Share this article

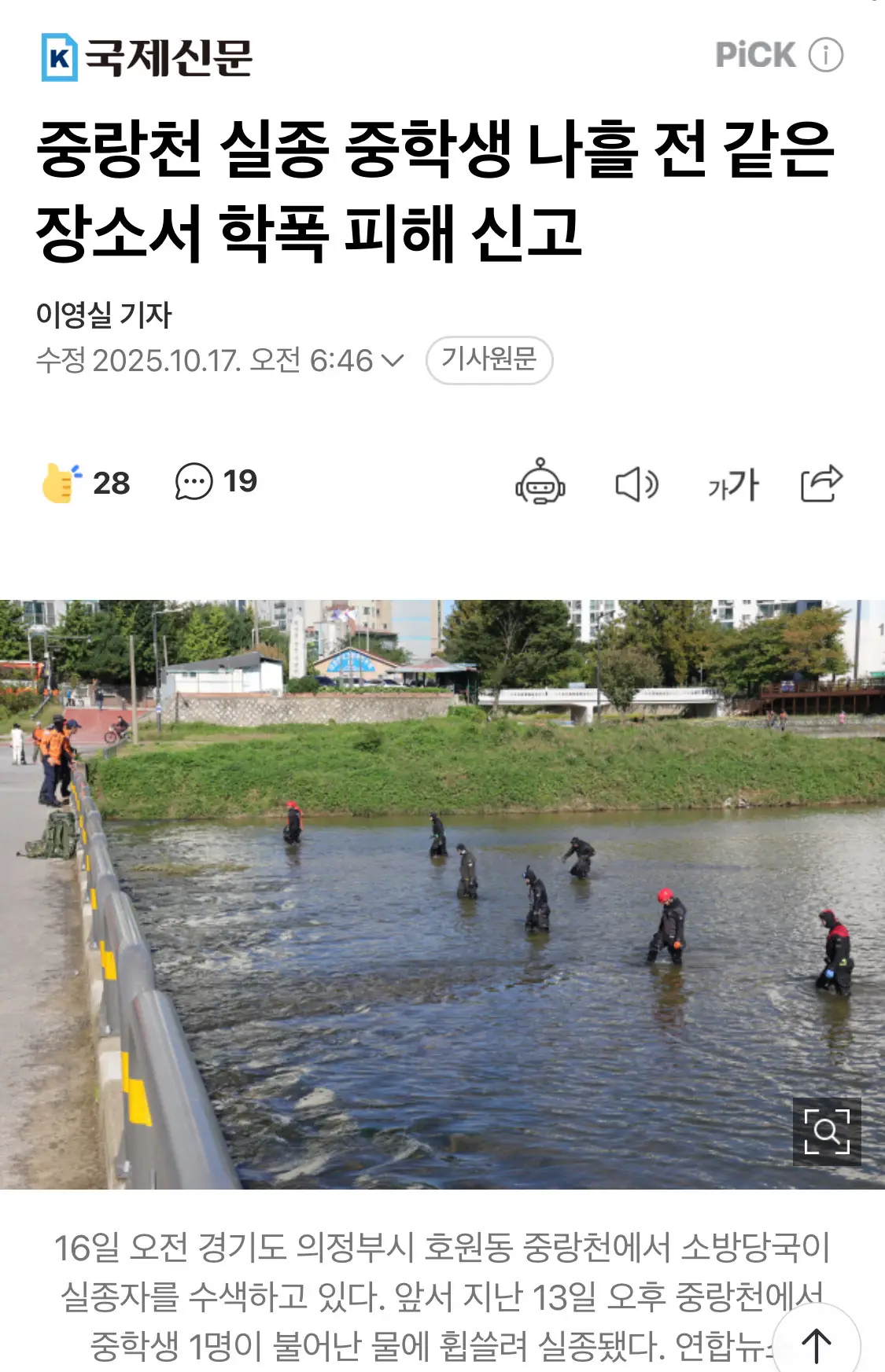[821, 483]
